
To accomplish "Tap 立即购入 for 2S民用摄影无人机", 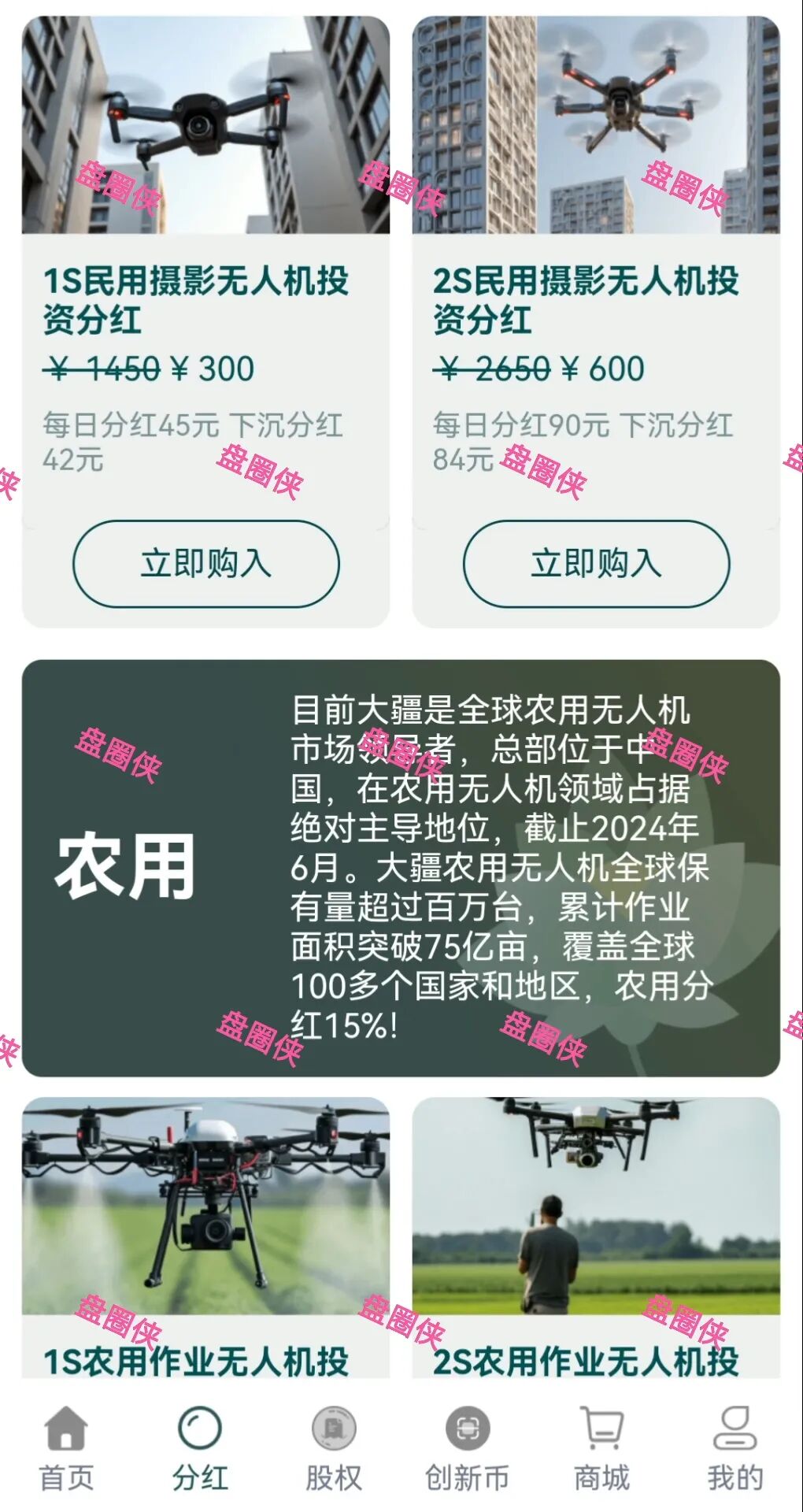I will tap(596, 563).
